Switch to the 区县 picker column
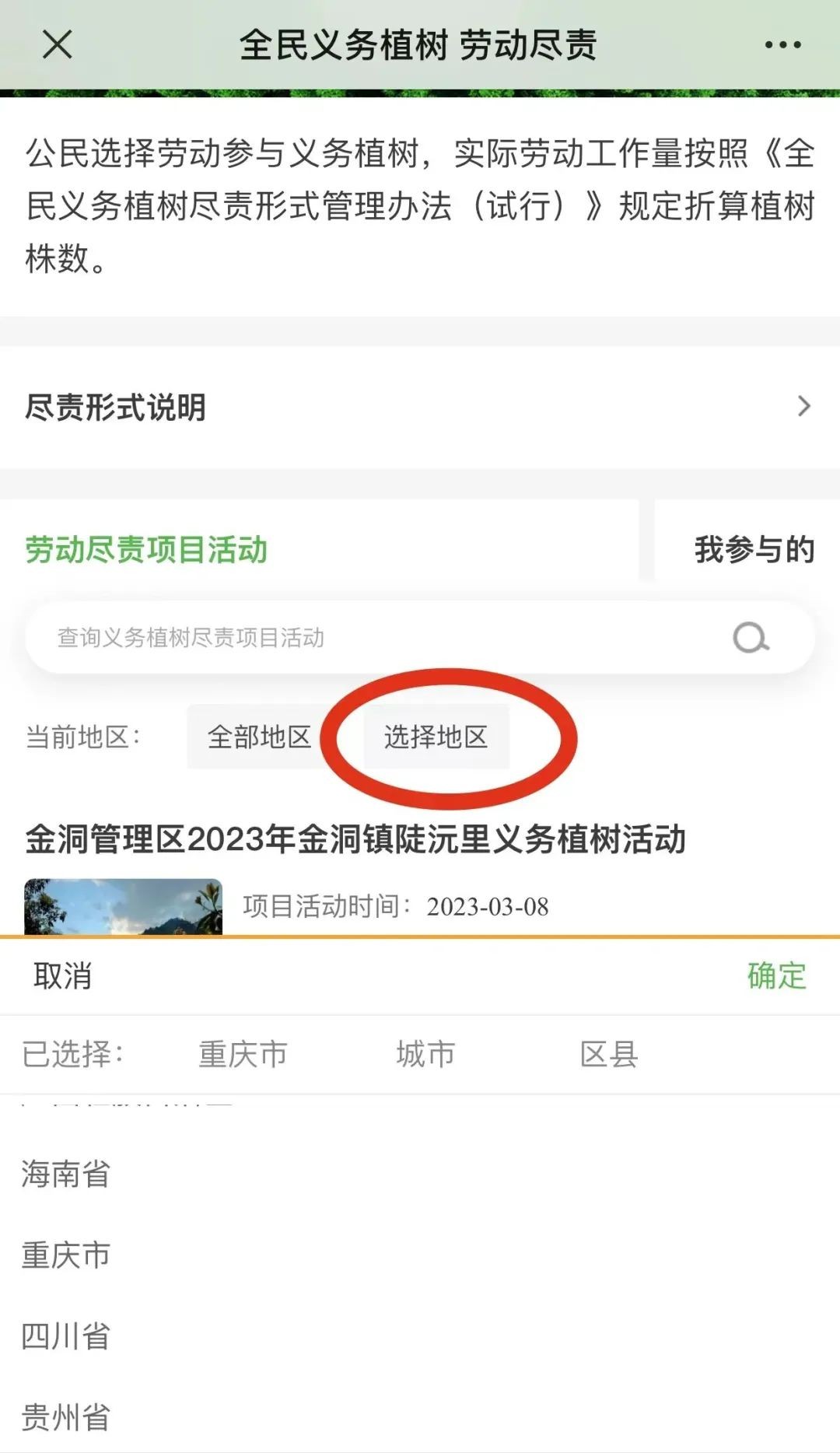840x1453 pixels. [x=608, y=1055]
